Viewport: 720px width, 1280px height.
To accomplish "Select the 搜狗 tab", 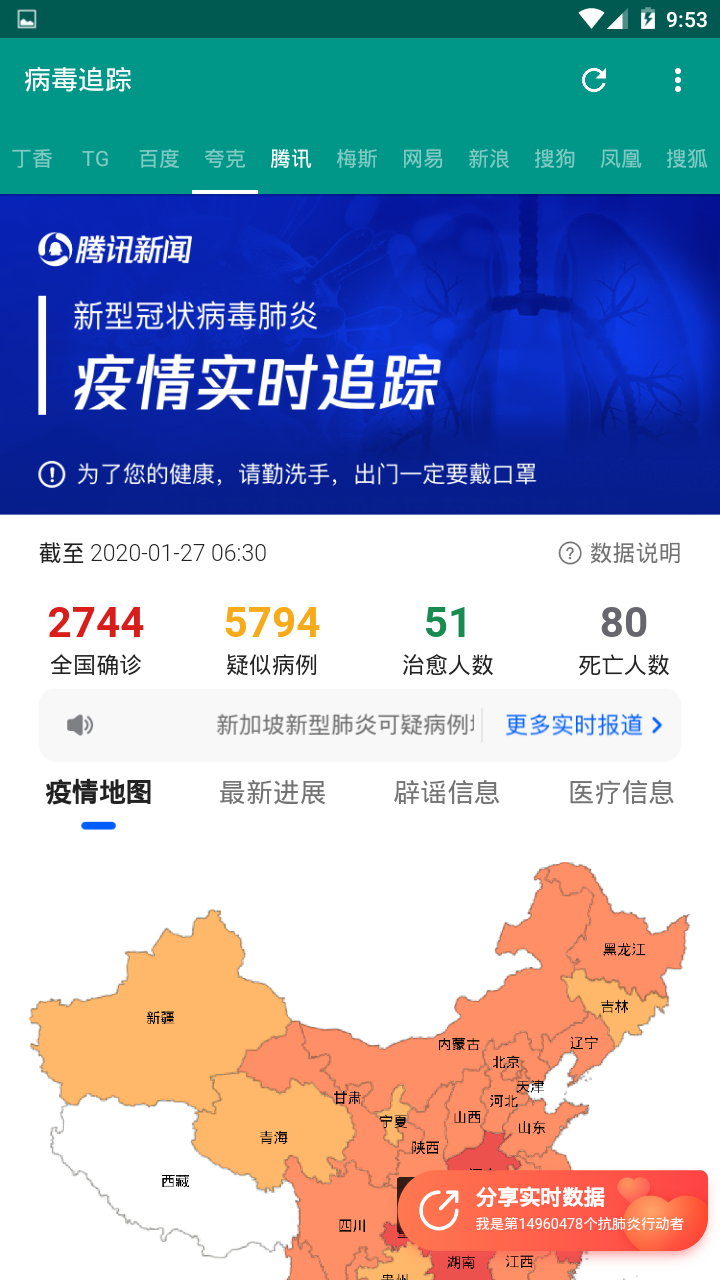I will pos(555,159).
